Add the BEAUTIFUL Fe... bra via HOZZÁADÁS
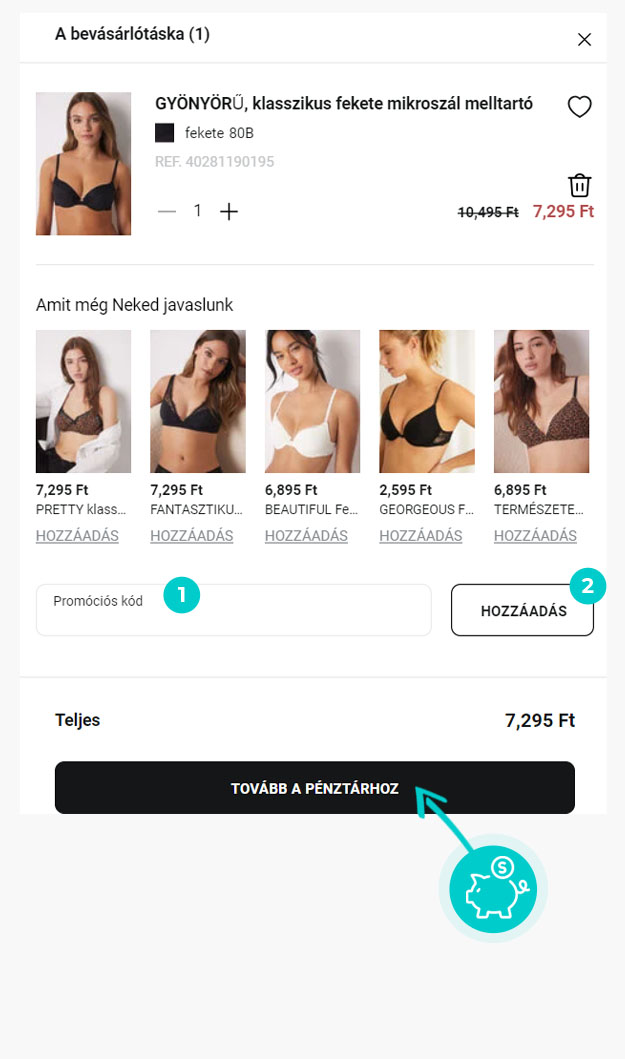The width and height of the screenshot is (625, 1059). click(x=306, y=536)
